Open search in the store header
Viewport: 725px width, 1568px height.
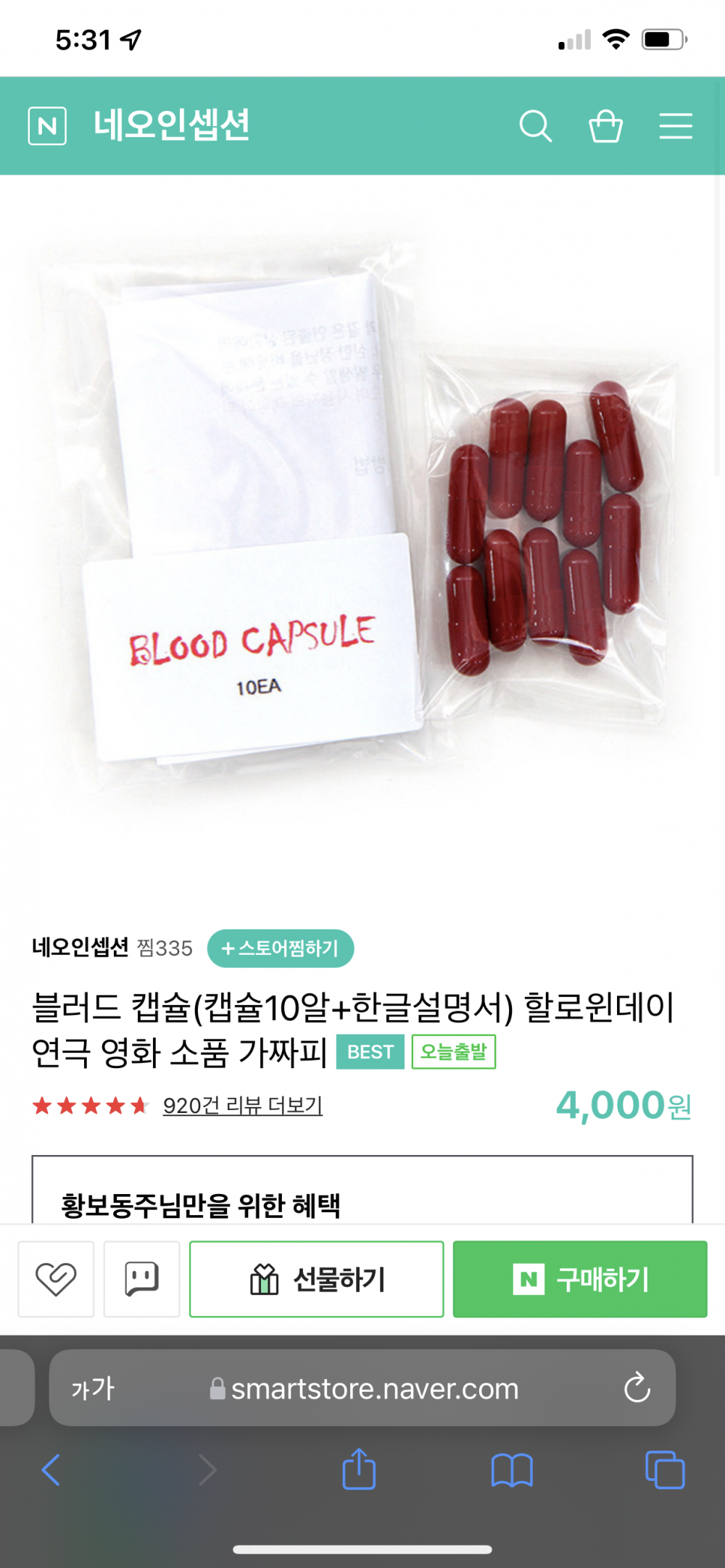536,126
